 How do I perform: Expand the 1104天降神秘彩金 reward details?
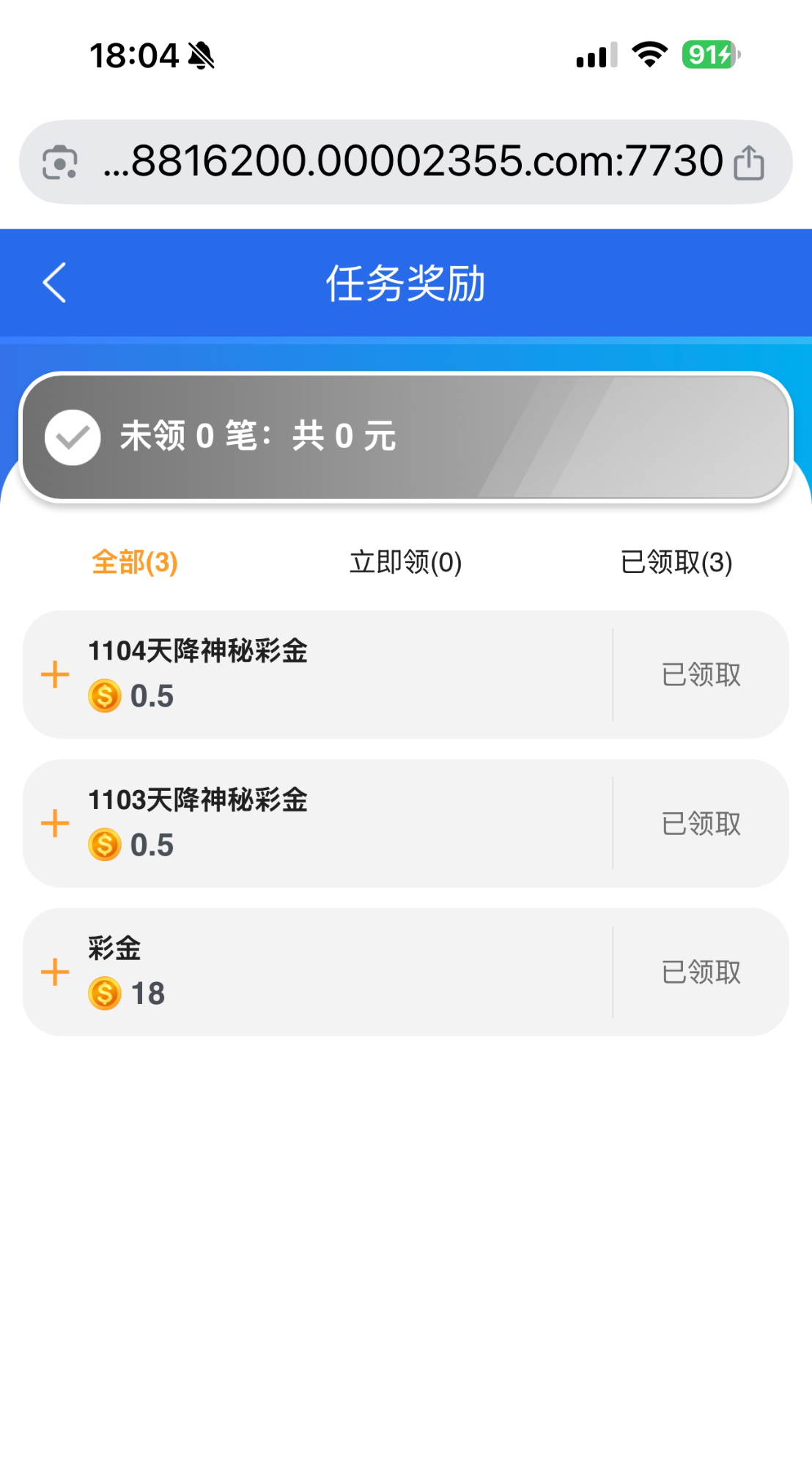55,674
